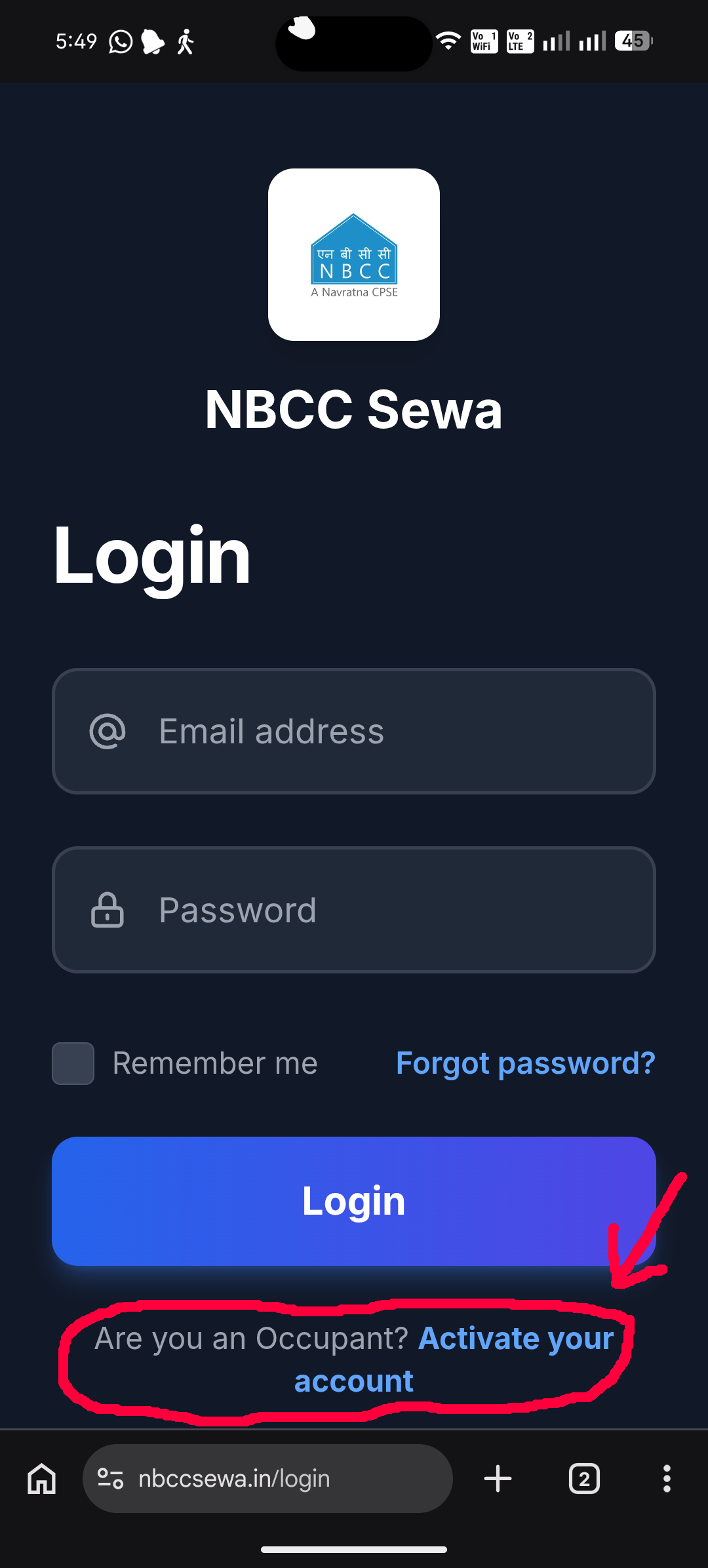The height and width of the screenshot is (1568, 708).
Task: Tap the address bar showing nbccsewa.in/login
Action: tap(262, 1478)
